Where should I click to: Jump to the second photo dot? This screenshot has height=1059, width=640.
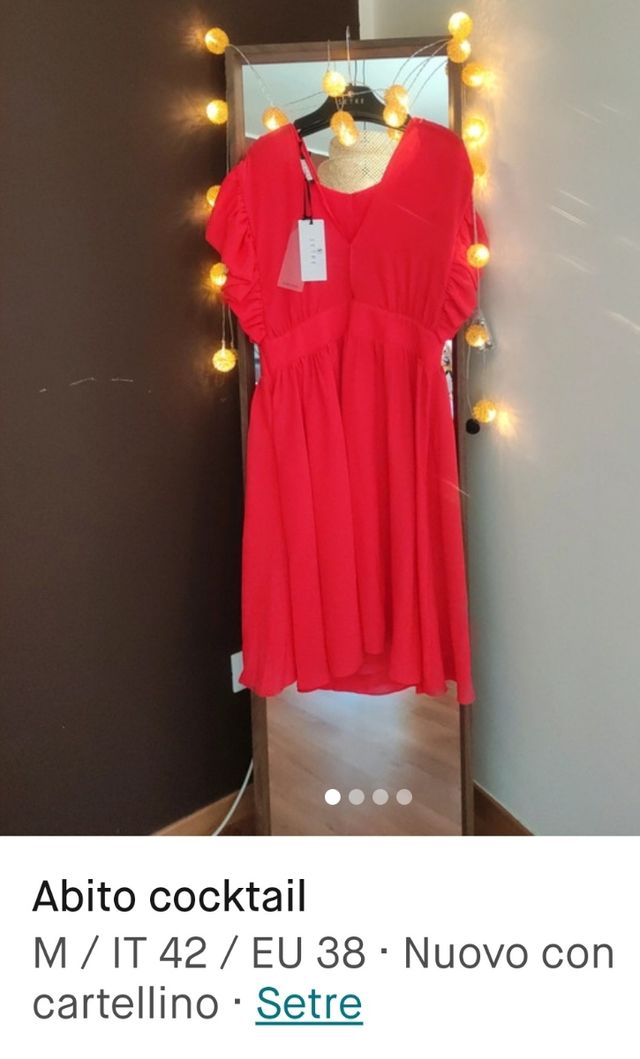(357, 797)
